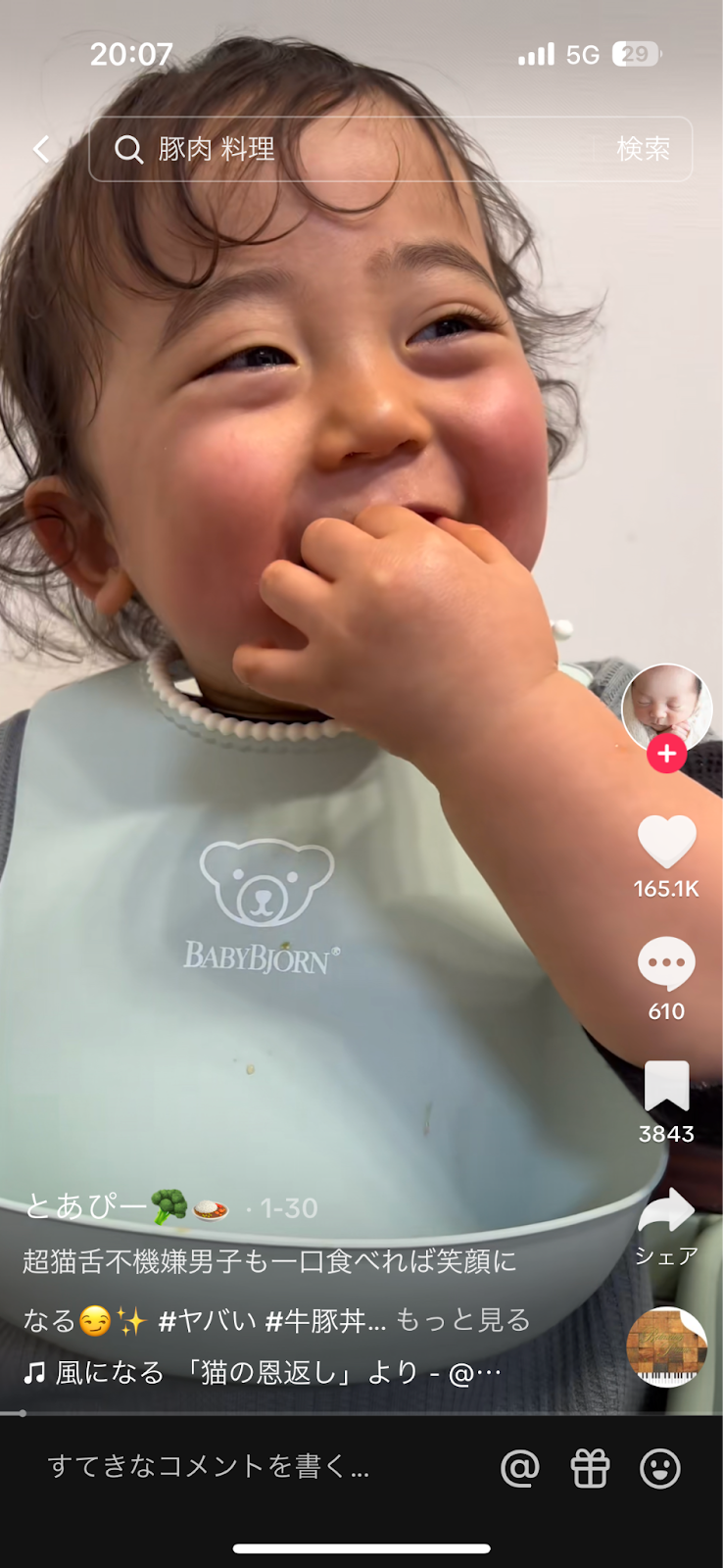Expand the caption with もっと見る
Screen dimensions: 723x1568
point(463,1321)
